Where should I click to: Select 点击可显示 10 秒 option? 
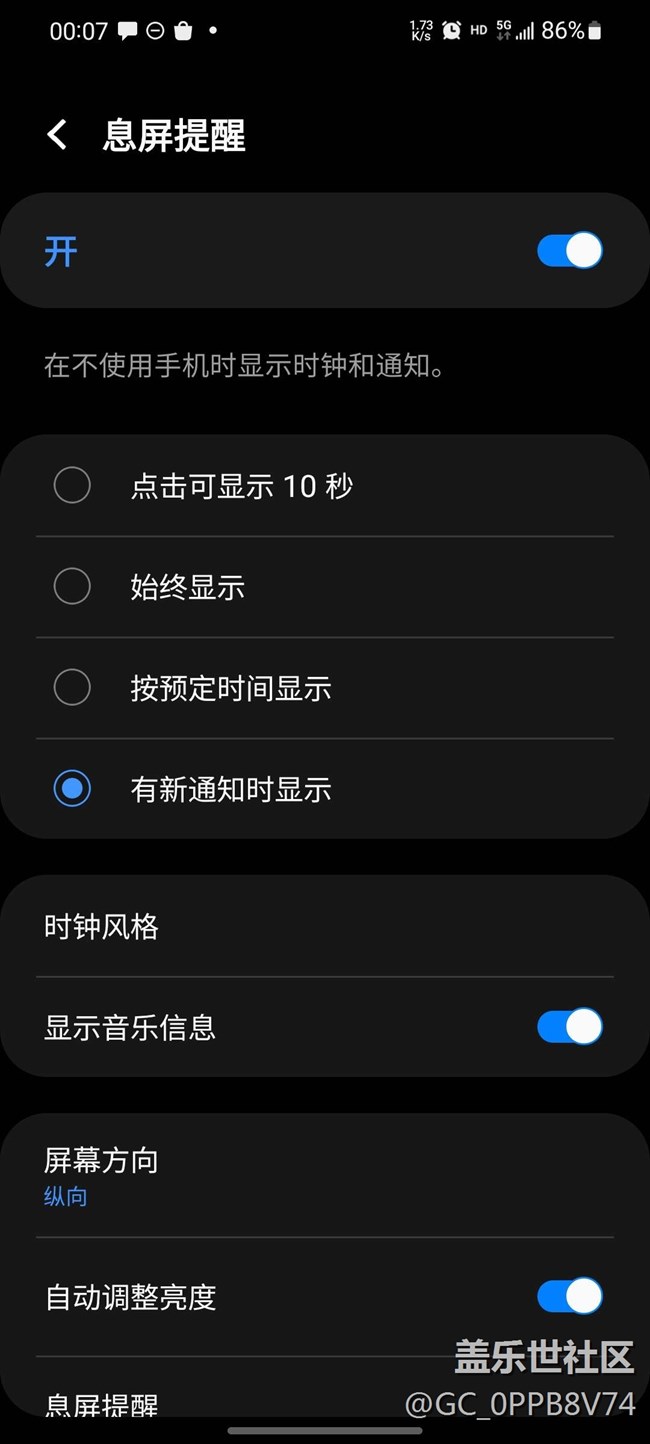pos(72,486)
